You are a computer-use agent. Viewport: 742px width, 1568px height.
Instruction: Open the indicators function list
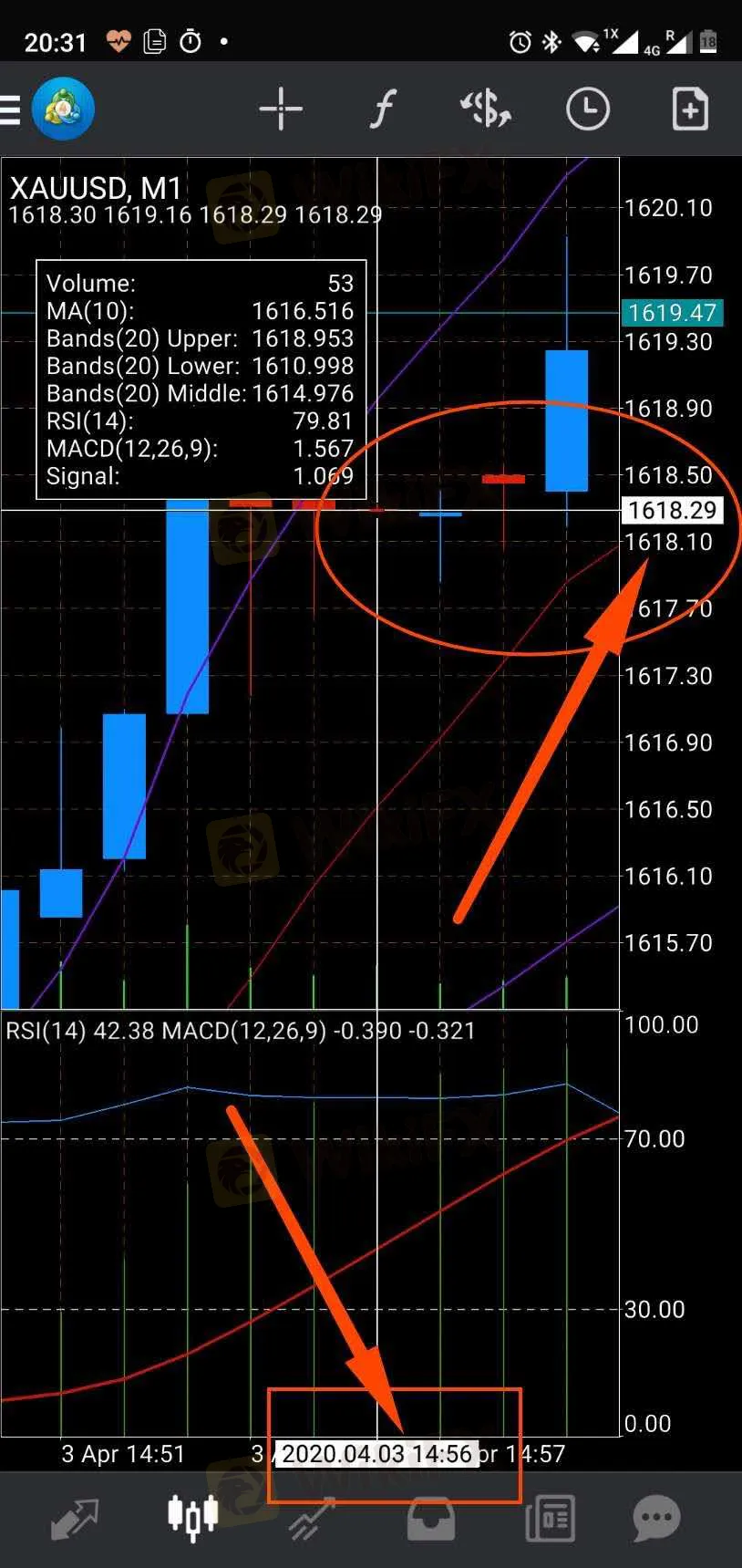coord(384,109)
